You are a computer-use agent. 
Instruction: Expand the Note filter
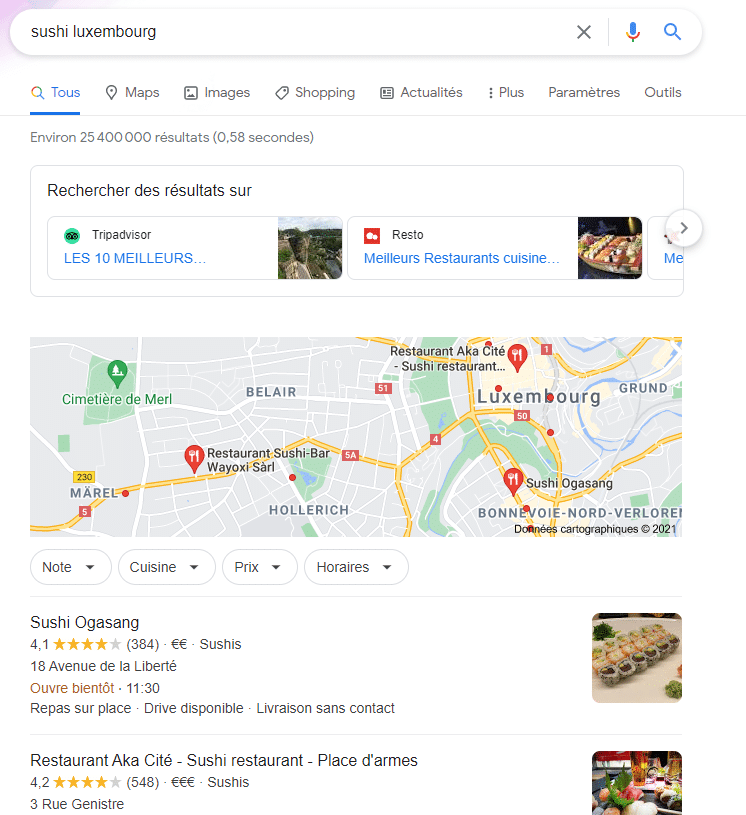click(x=69, y=567)
